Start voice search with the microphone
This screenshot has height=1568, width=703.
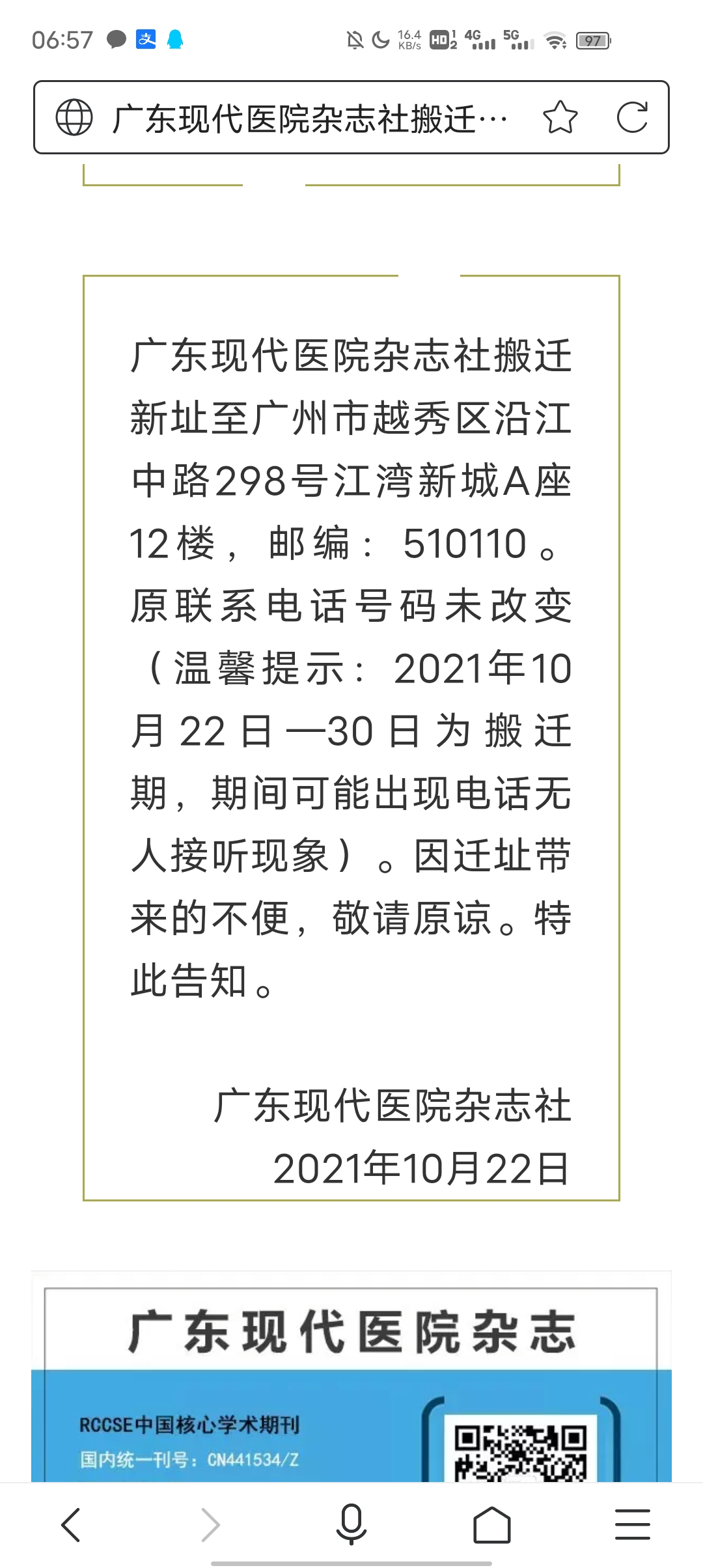tap(351, 1525)
